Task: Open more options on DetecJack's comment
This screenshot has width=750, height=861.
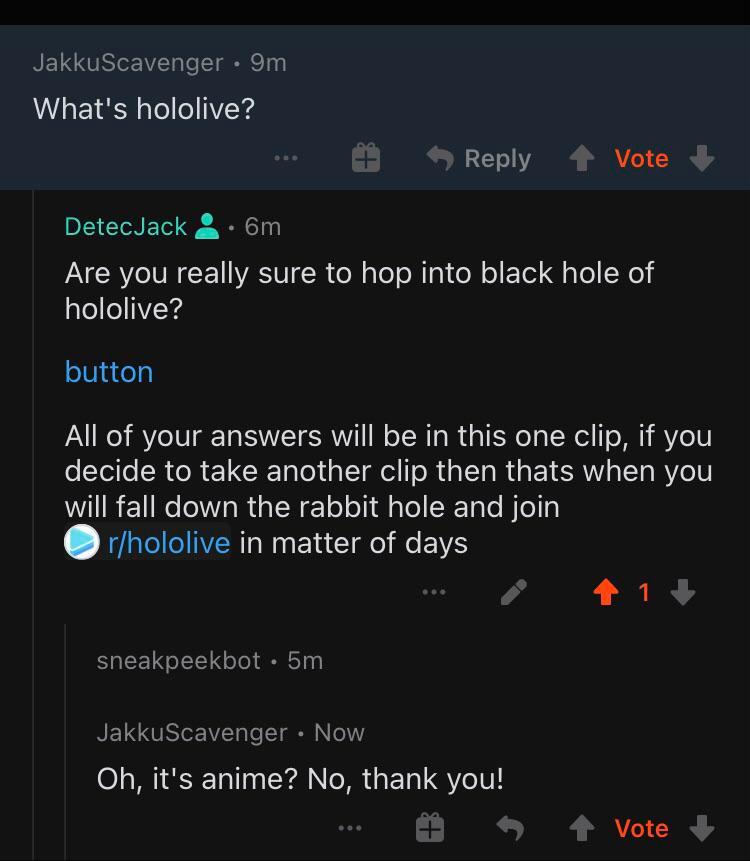Action: pos(433,593)
